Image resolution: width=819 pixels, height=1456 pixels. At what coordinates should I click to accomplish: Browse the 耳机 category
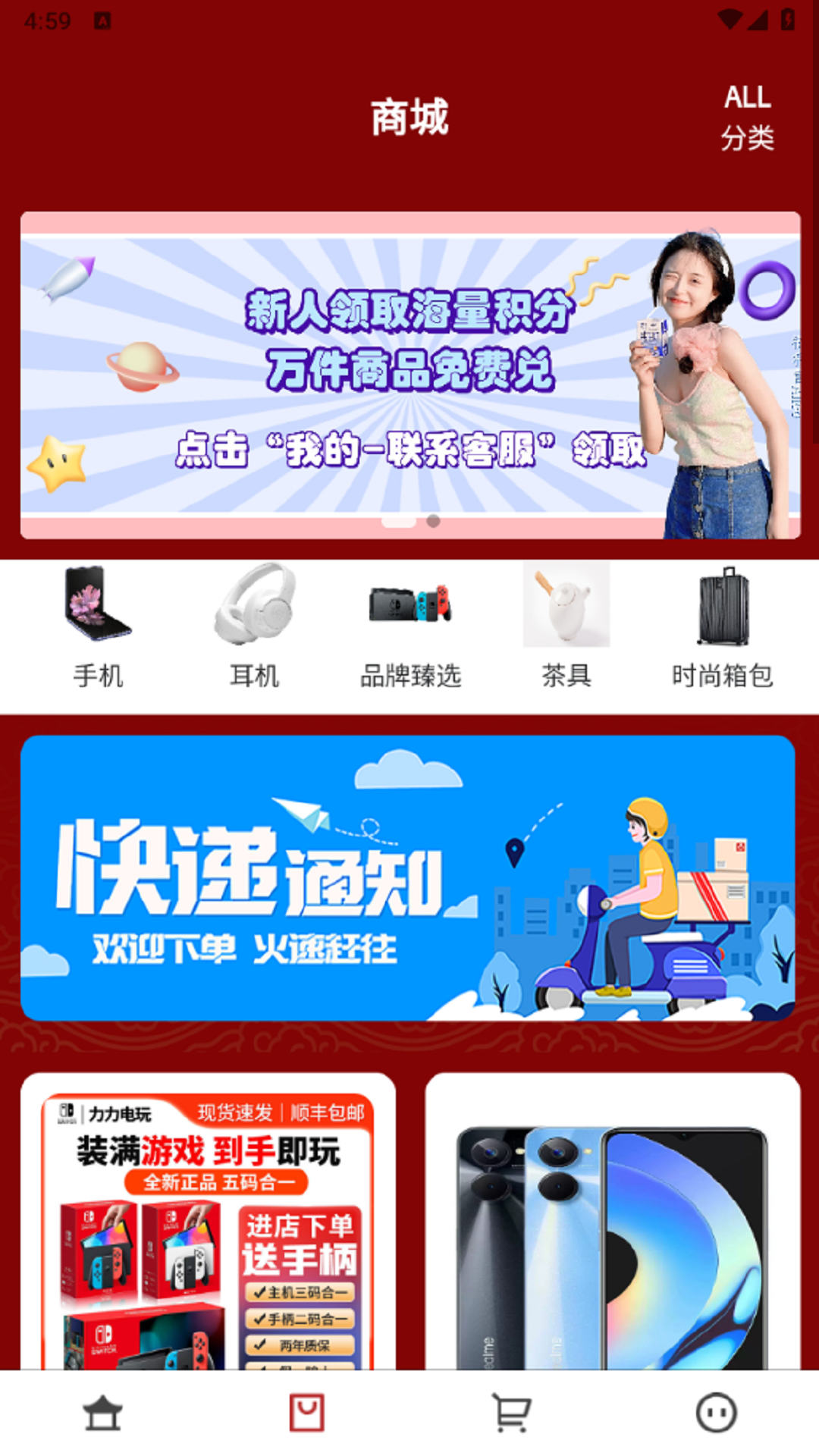coord(254,626)
